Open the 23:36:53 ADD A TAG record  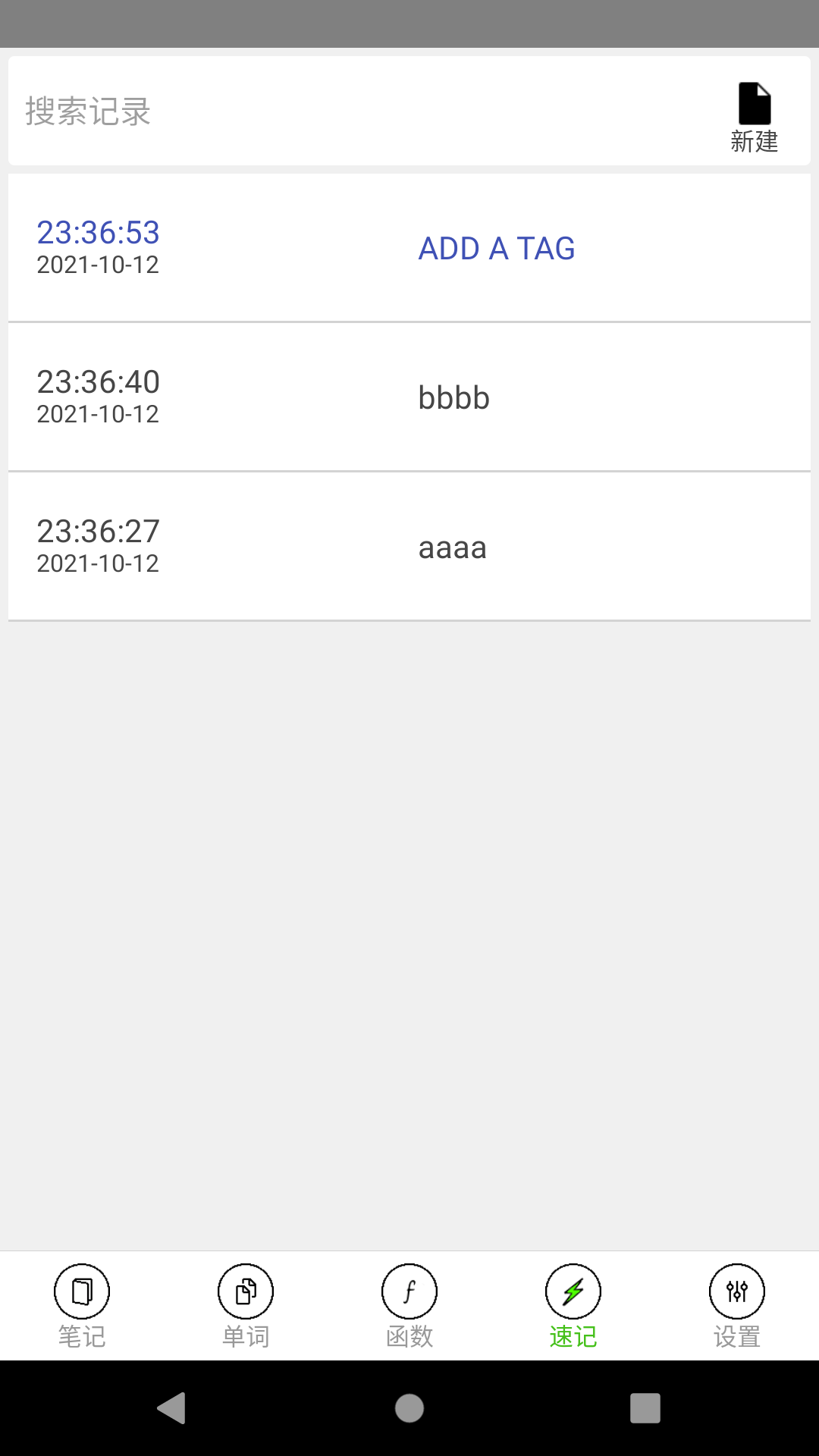click(409, 248)
